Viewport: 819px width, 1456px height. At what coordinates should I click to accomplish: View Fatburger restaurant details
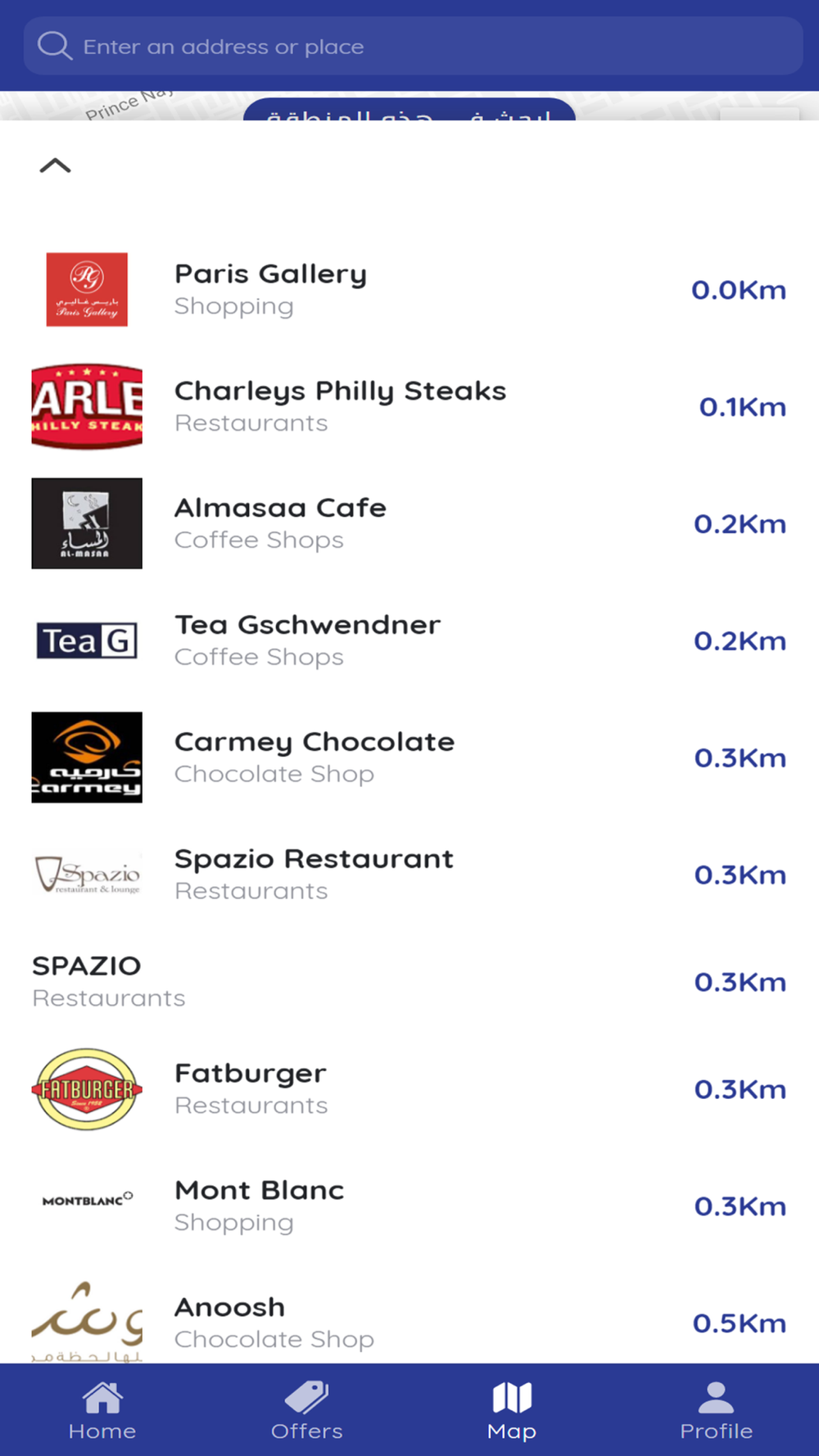point(409,1089)
